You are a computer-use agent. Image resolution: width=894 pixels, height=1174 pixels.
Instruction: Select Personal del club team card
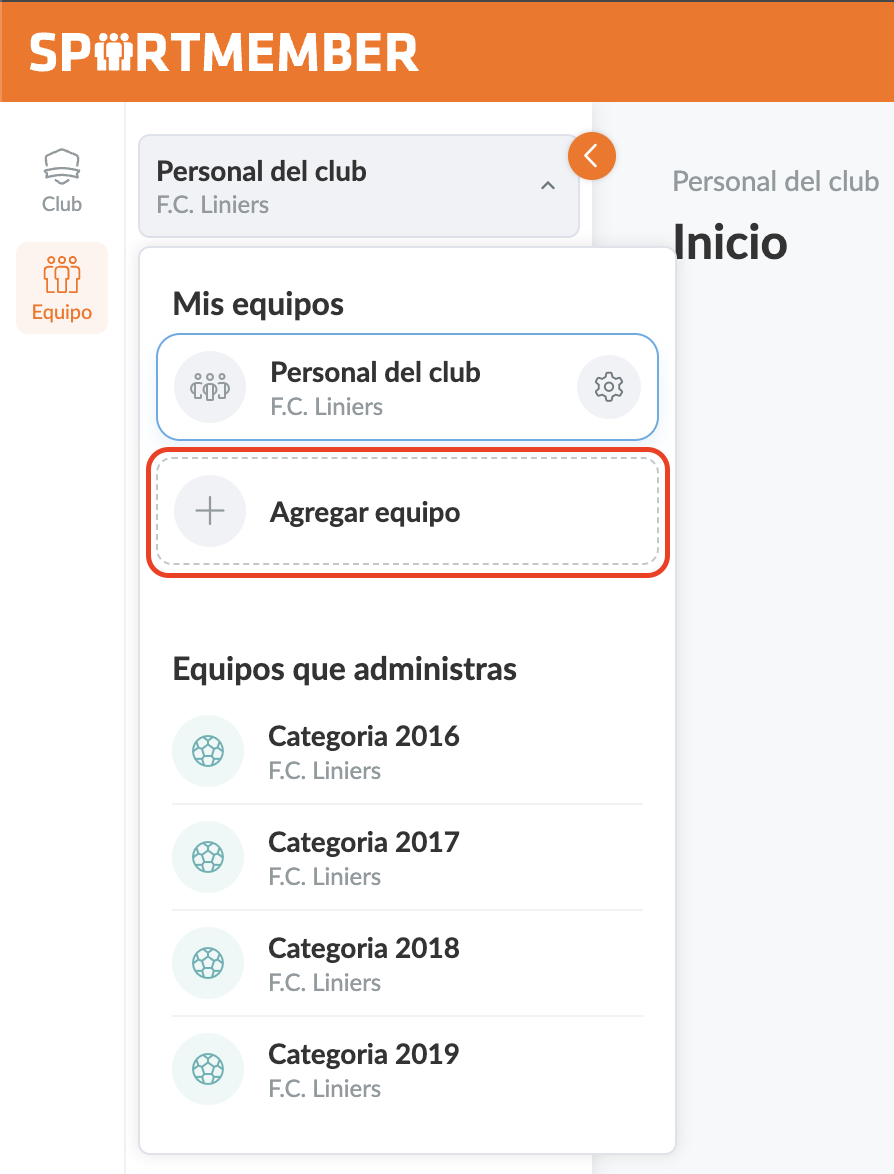click(375, 386)
